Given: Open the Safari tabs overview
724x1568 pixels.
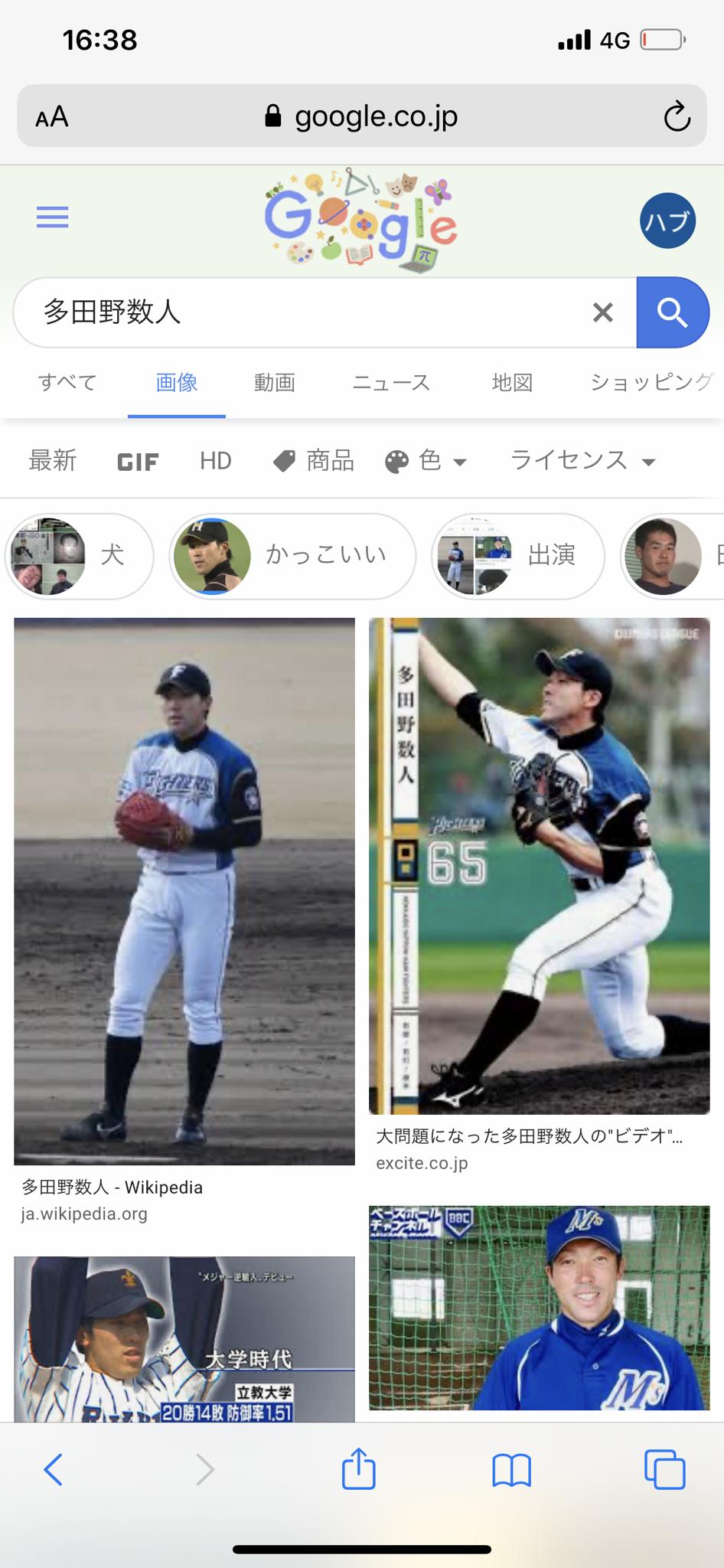Looking at the screenshot, I should point(664,1469).
